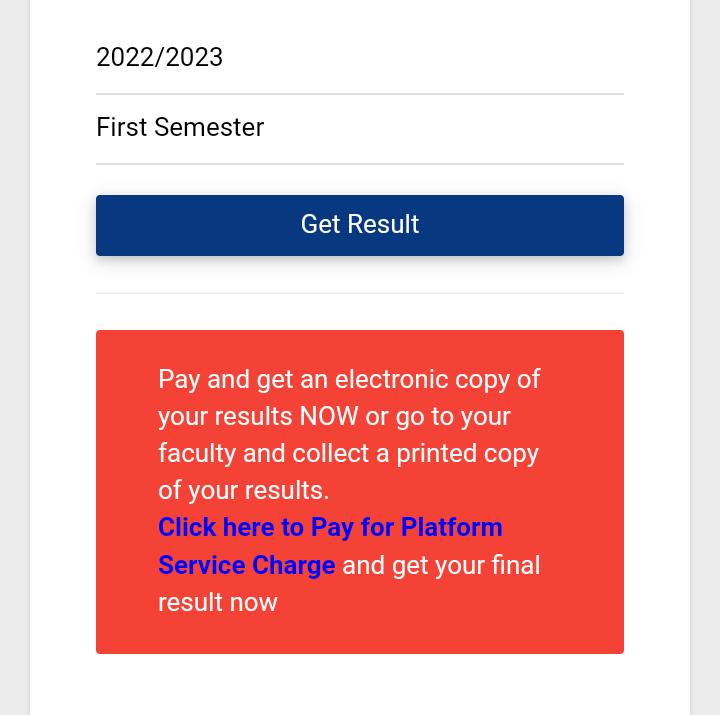Open the 2022/2023 session dropdown
The height and width of the screenshot is (715, 720).
pyautogui.click(x=359, y=58)
